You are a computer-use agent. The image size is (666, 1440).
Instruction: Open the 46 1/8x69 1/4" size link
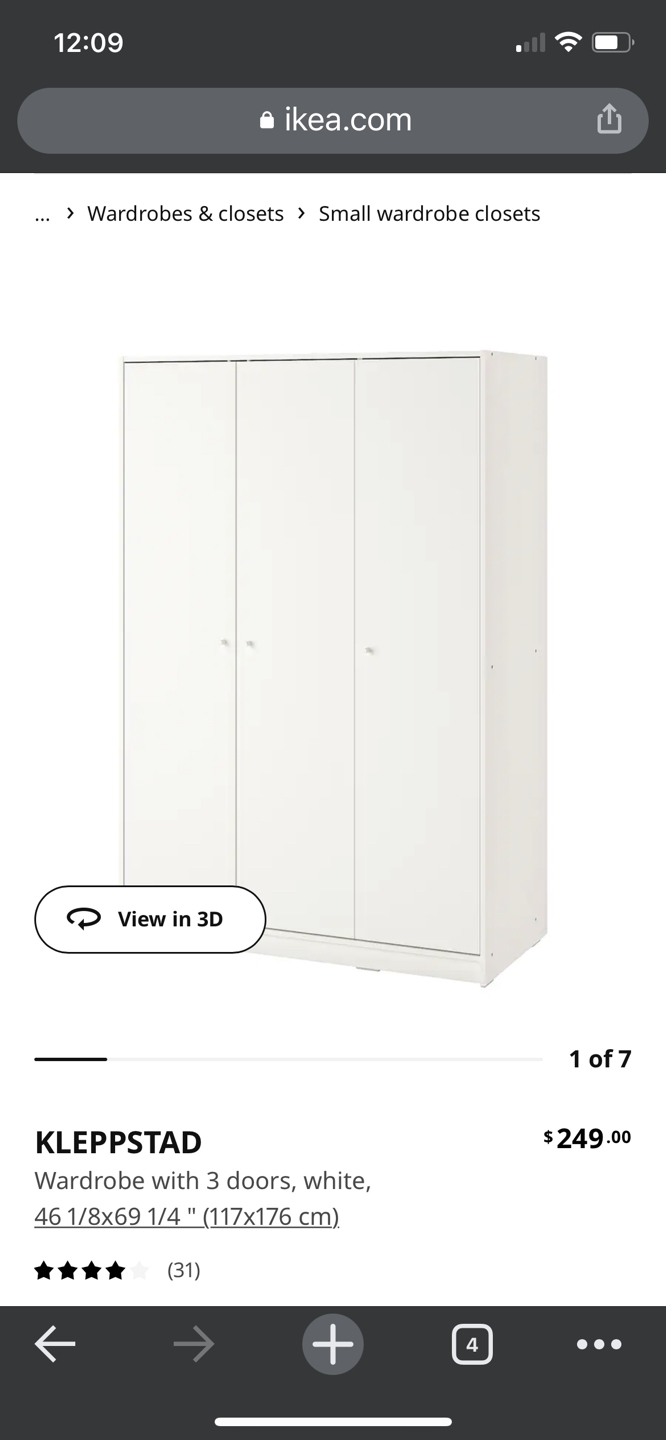click(187, 1217)
